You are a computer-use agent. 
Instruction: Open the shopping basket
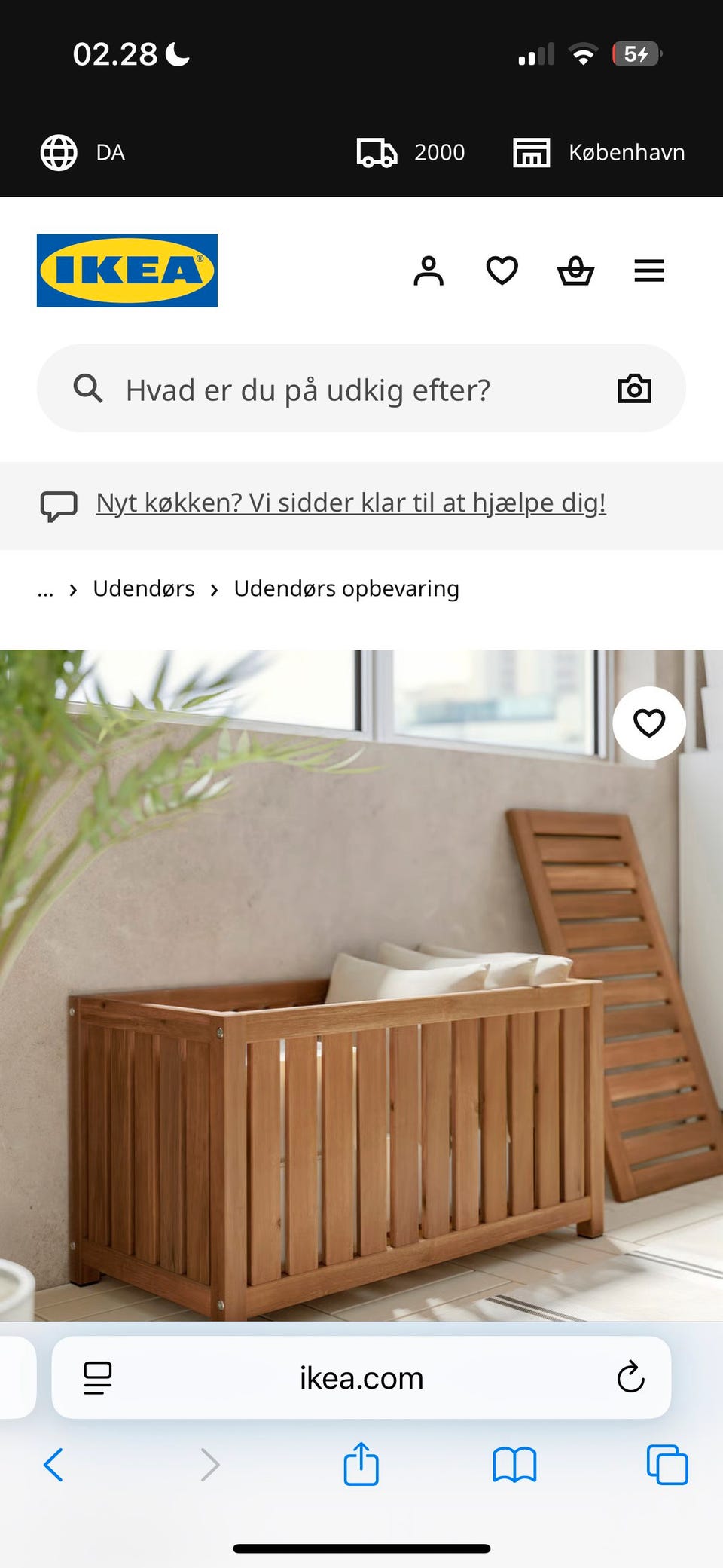(575, 271)
